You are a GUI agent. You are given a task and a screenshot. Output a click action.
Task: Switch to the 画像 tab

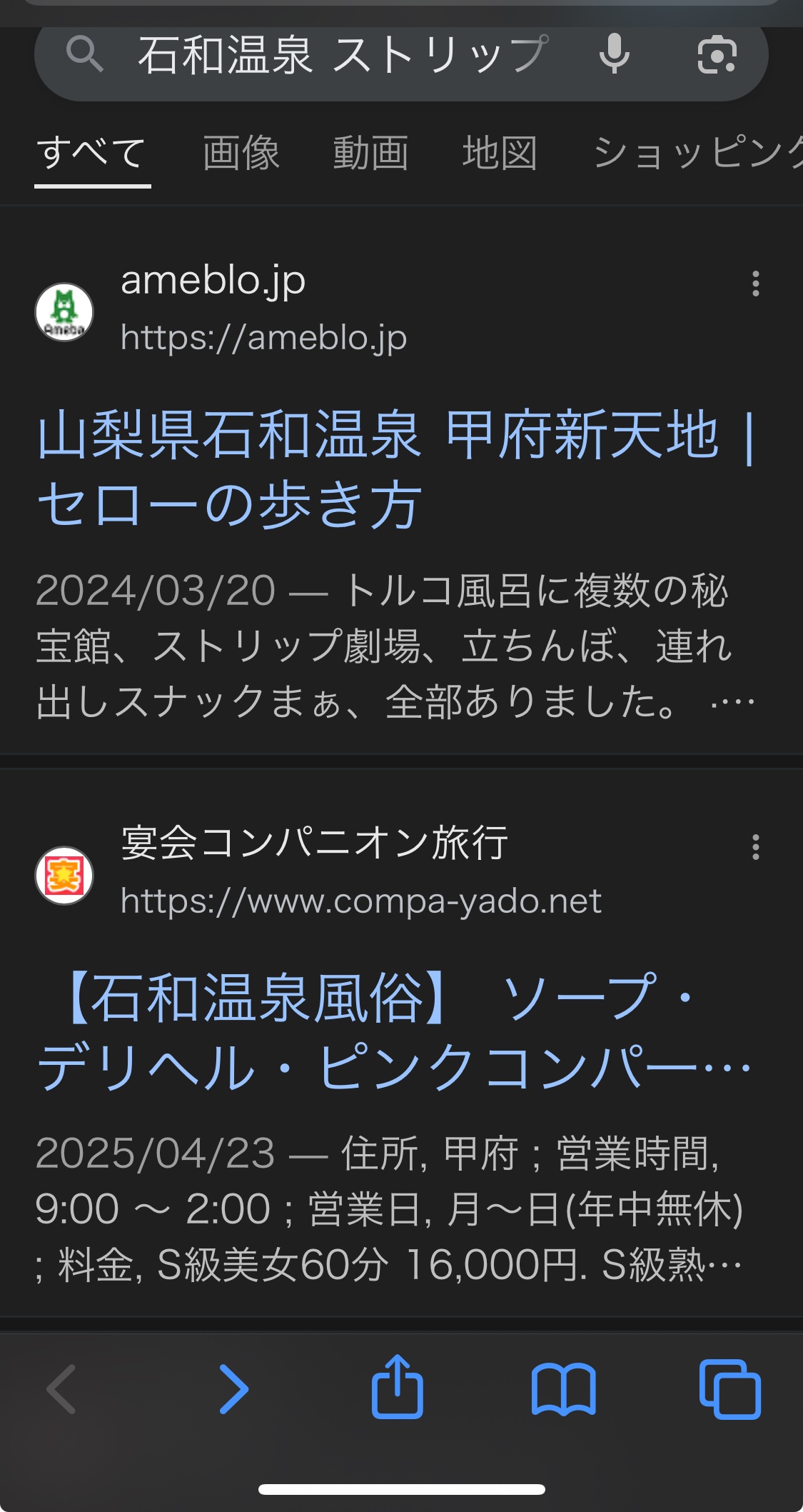[x=241, y=154]
